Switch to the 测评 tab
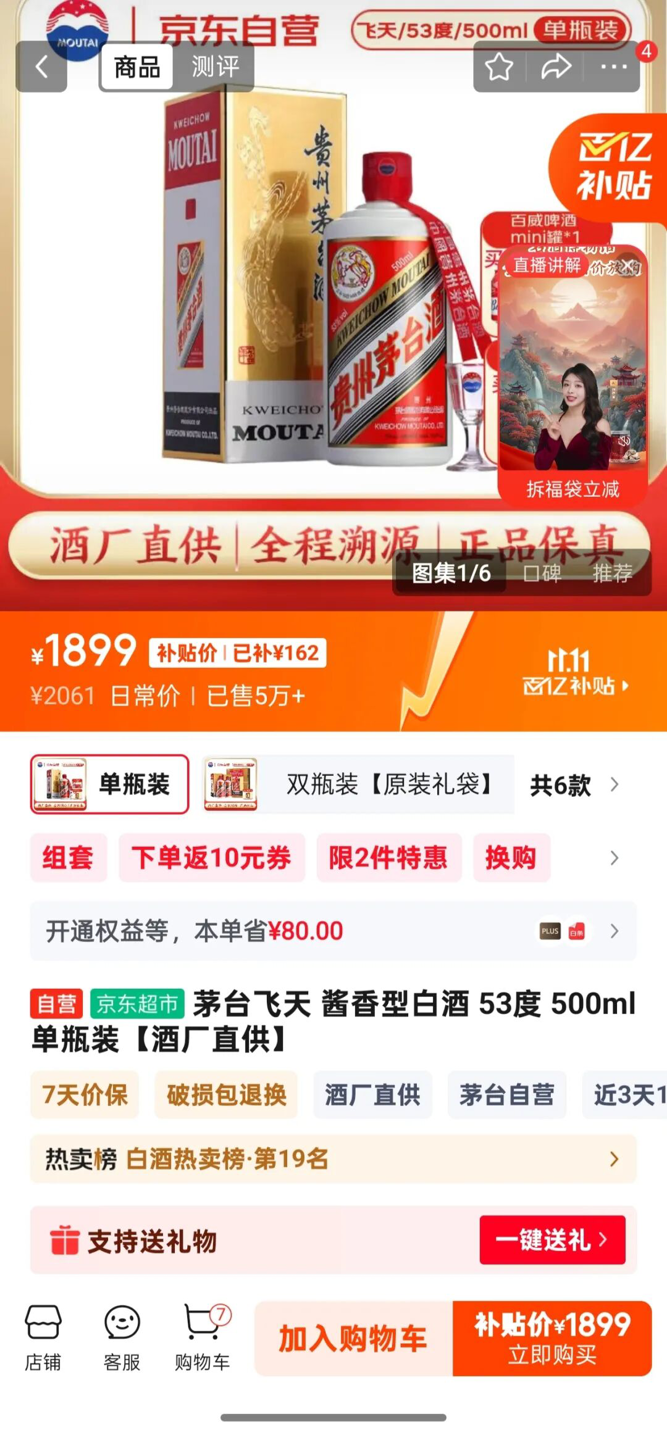The width and height of the screenshot is (667, 1435). click(215, 67)
